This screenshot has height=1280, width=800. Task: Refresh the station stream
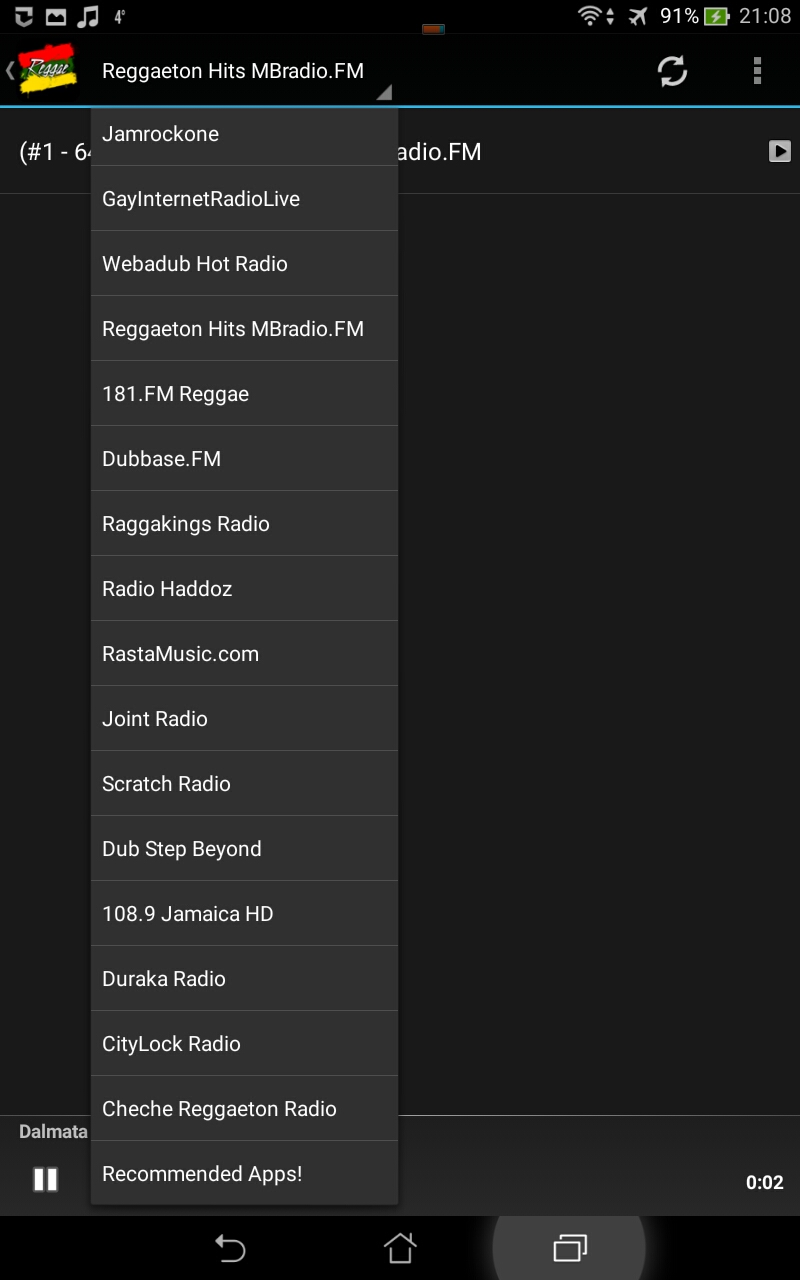tap(672, 71)
